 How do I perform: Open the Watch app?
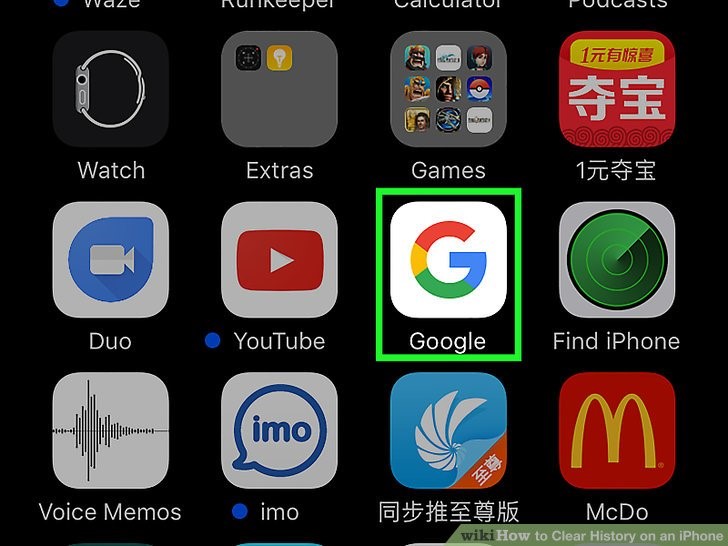pos(111,89)
